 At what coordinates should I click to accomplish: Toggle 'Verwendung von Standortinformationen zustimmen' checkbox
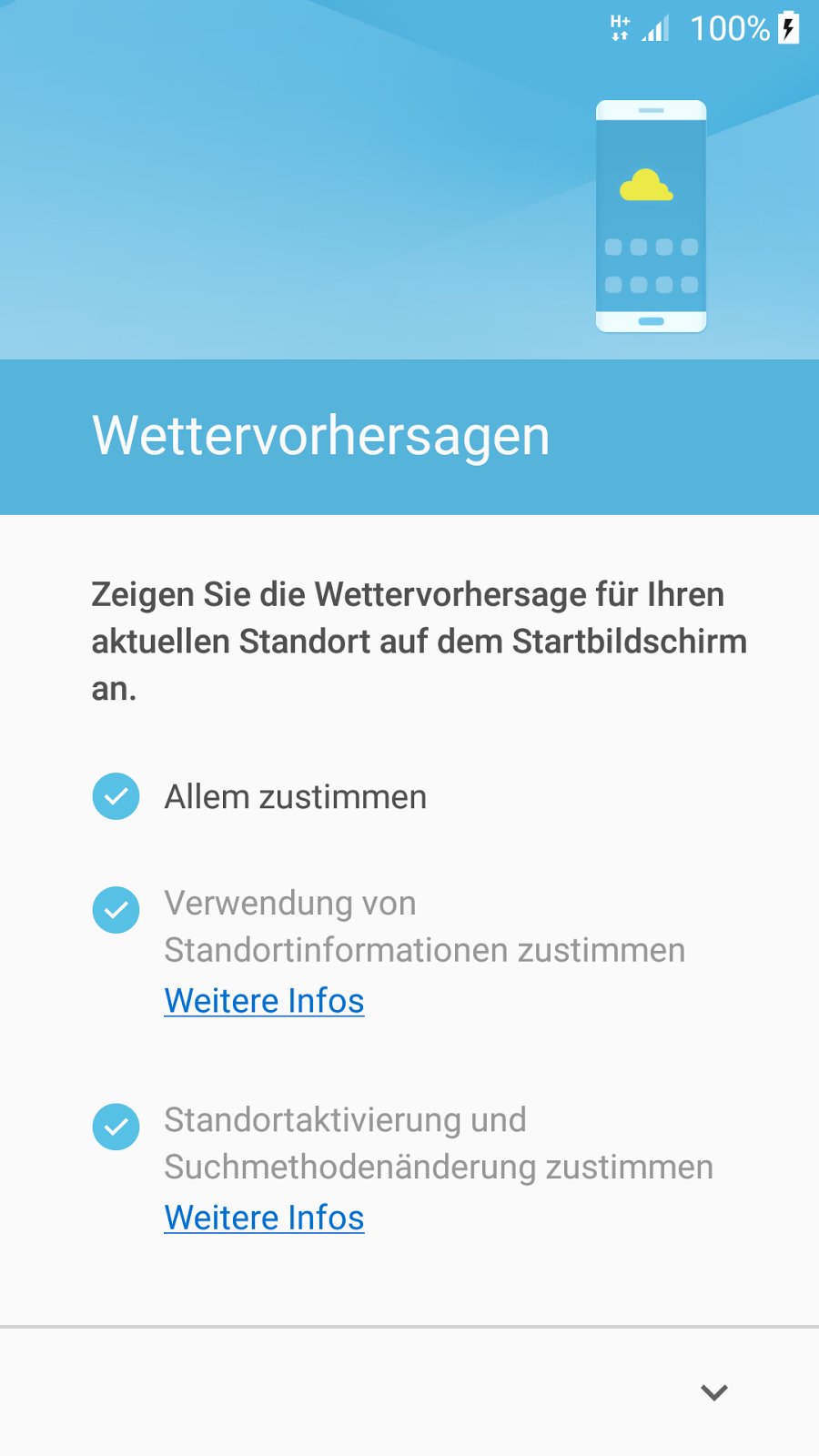click(116, 909)
